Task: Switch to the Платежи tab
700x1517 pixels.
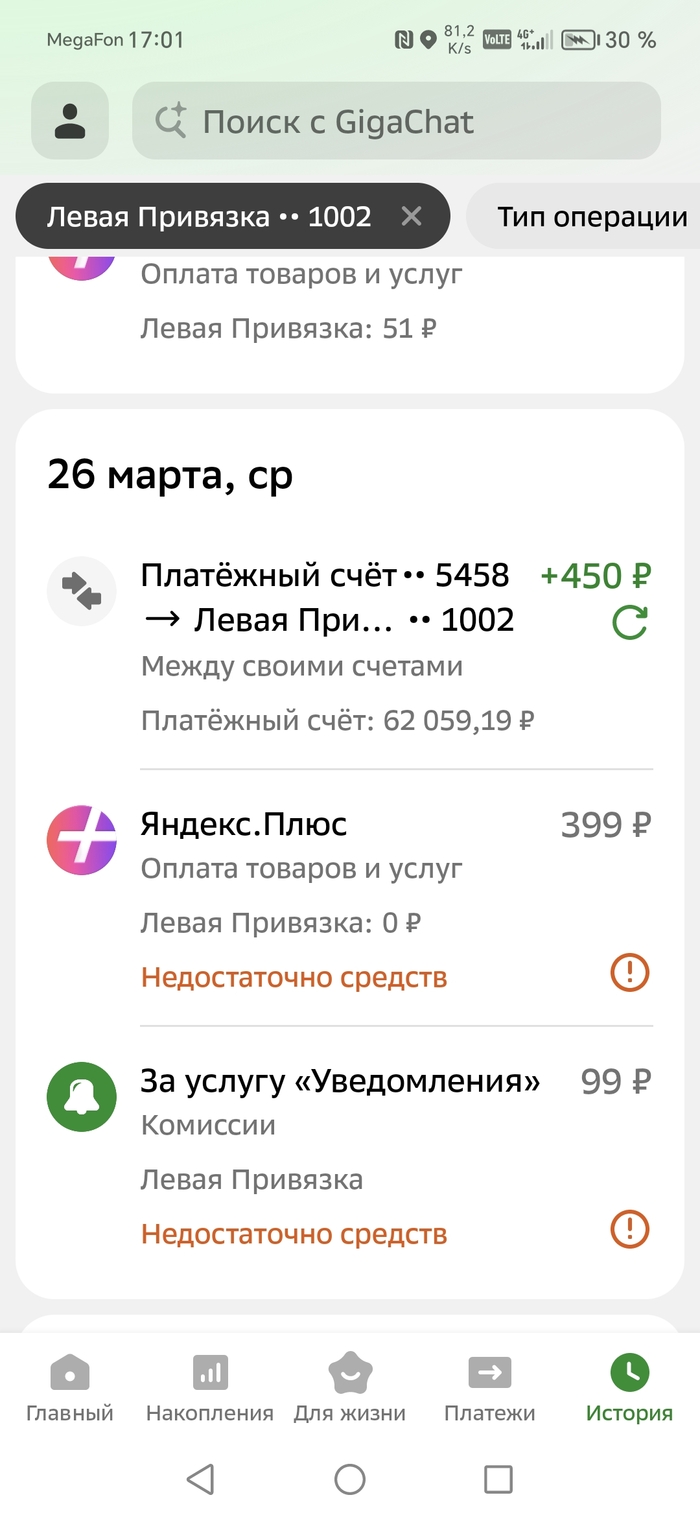Action: point(489,1388)
